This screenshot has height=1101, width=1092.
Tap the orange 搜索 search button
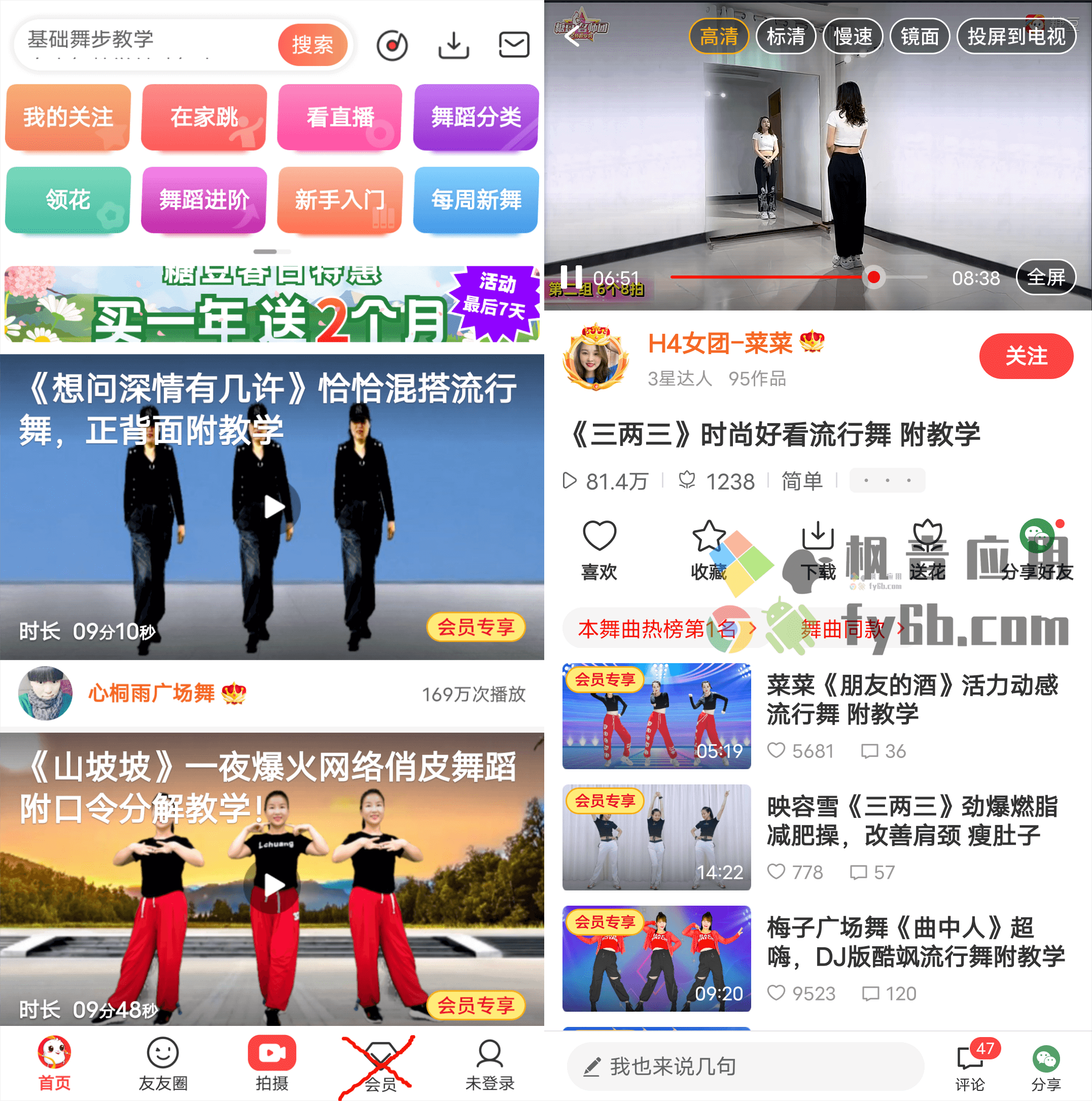312,45
